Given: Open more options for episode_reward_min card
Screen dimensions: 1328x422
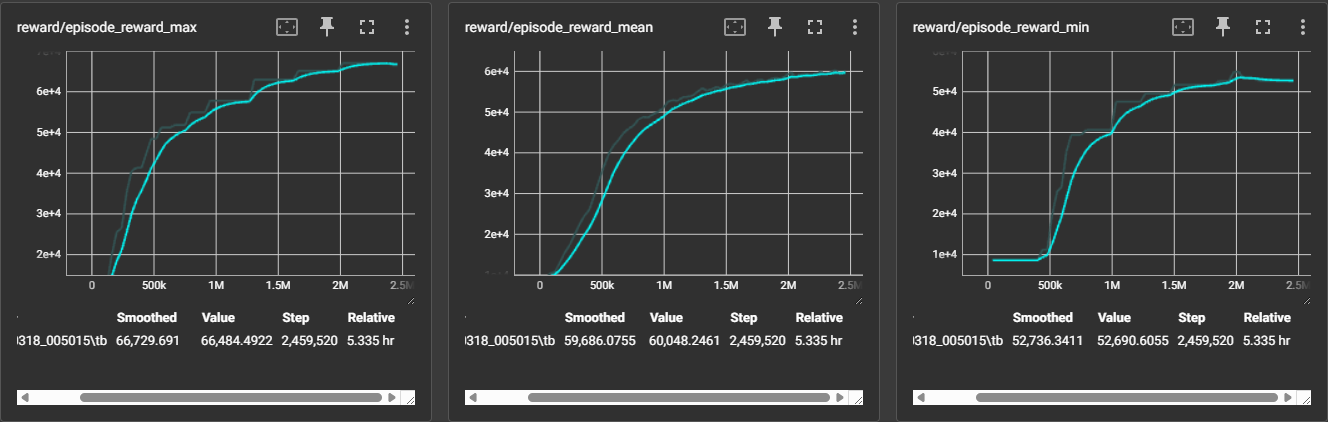Looking at the screenshot, I should coord(1302,27).
